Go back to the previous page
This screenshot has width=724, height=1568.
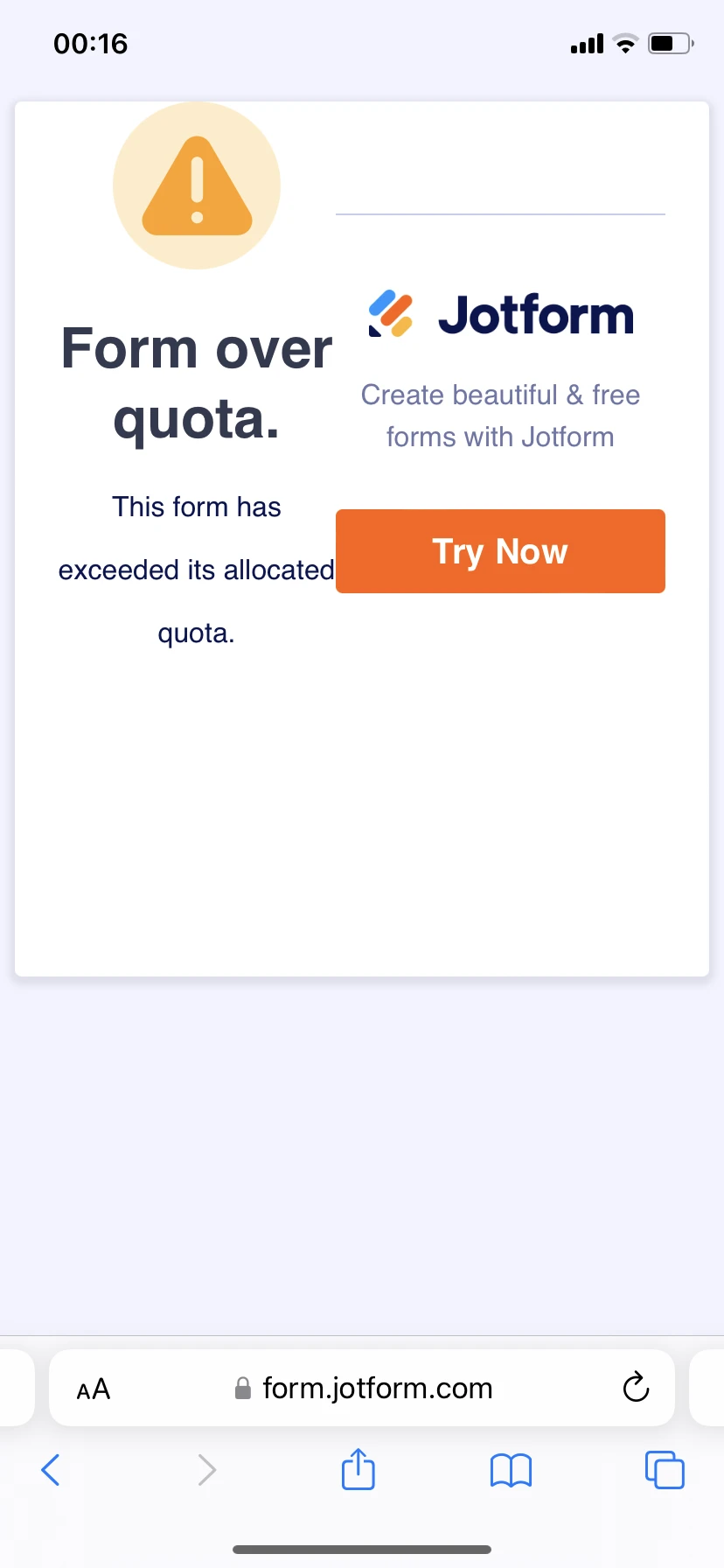point(51,1470)
